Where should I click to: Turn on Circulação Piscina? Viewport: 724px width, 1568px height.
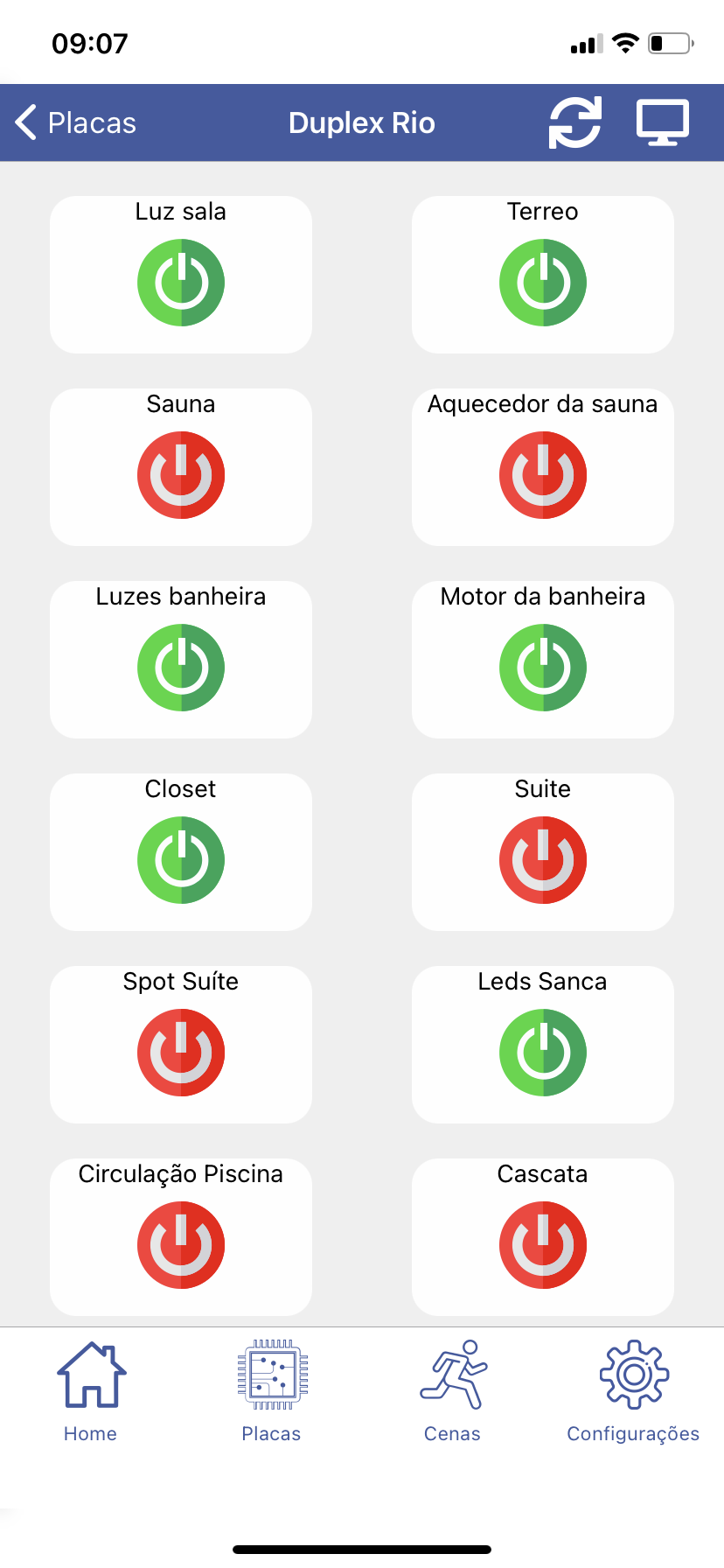coord(181,1245)
